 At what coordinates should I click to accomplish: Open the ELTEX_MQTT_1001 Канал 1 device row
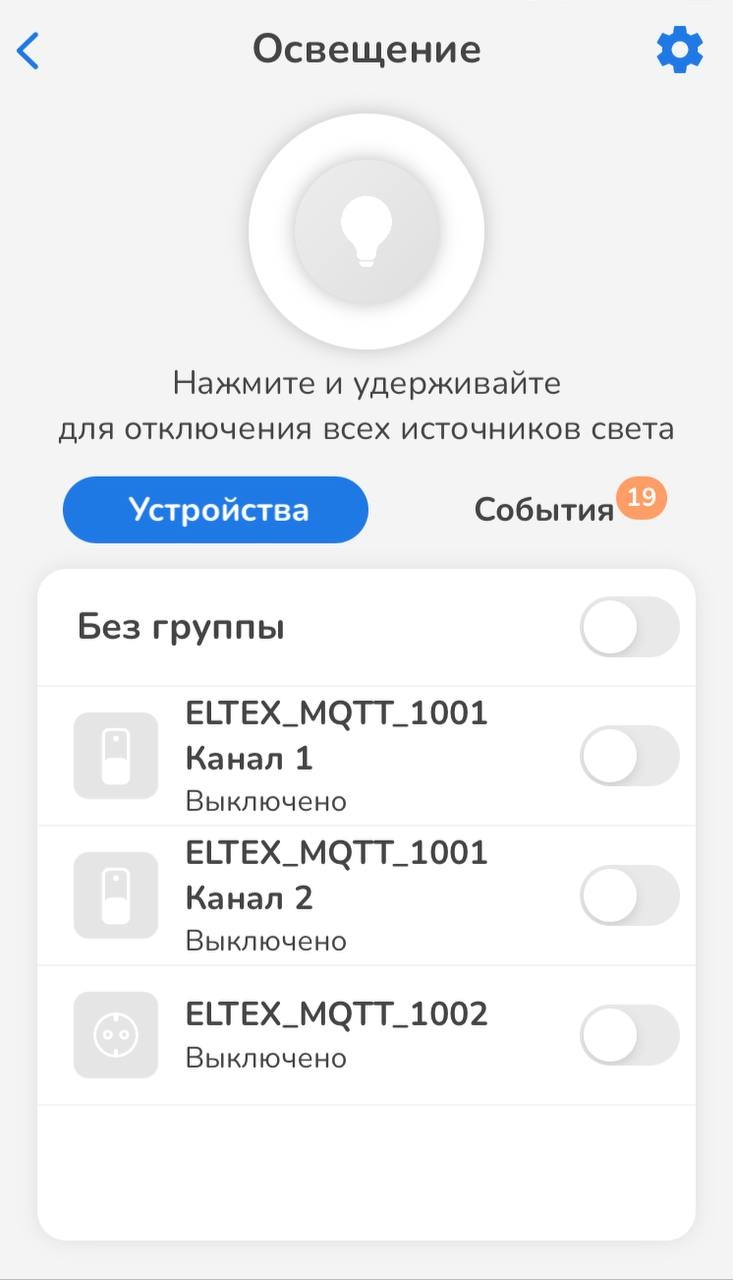[336, 757]
